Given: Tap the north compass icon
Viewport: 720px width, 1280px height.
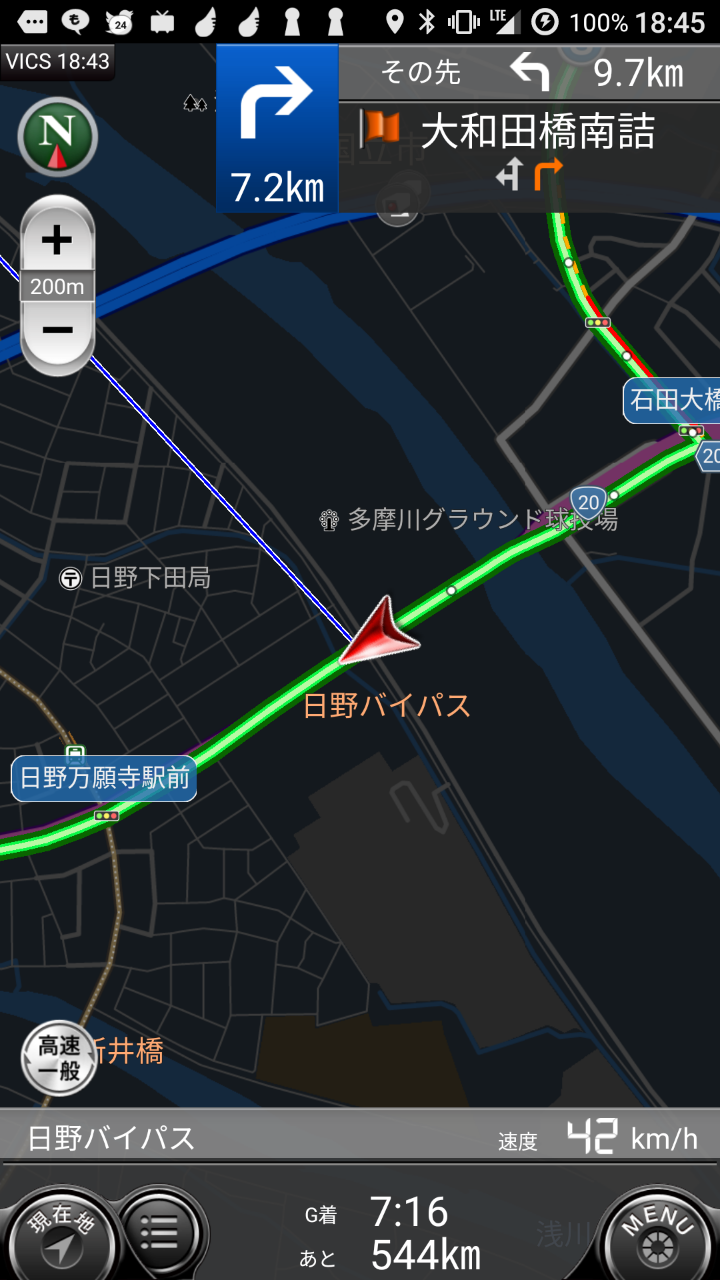Looking at the screenshot, I should tap(57, 138).
